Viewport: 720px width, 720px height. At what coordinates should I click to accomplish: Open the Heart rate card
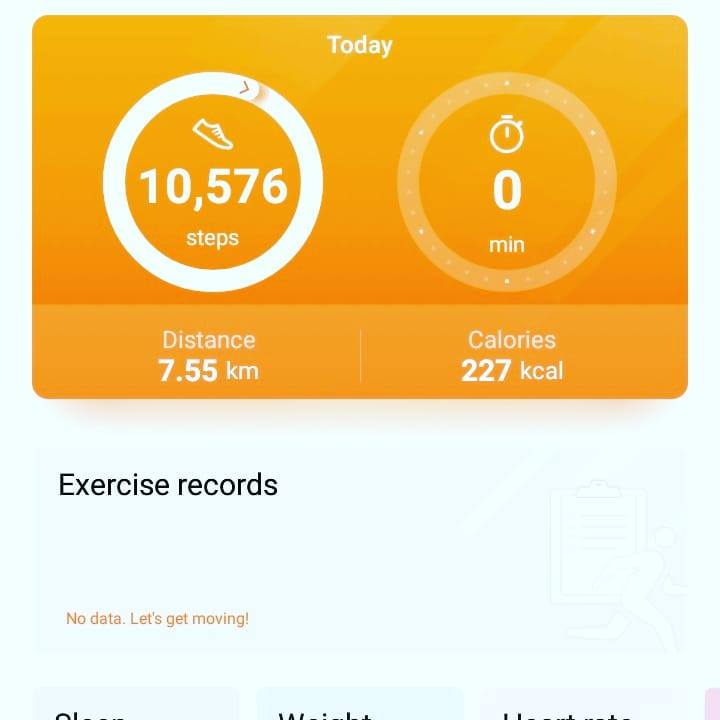(x=580, y=706)
